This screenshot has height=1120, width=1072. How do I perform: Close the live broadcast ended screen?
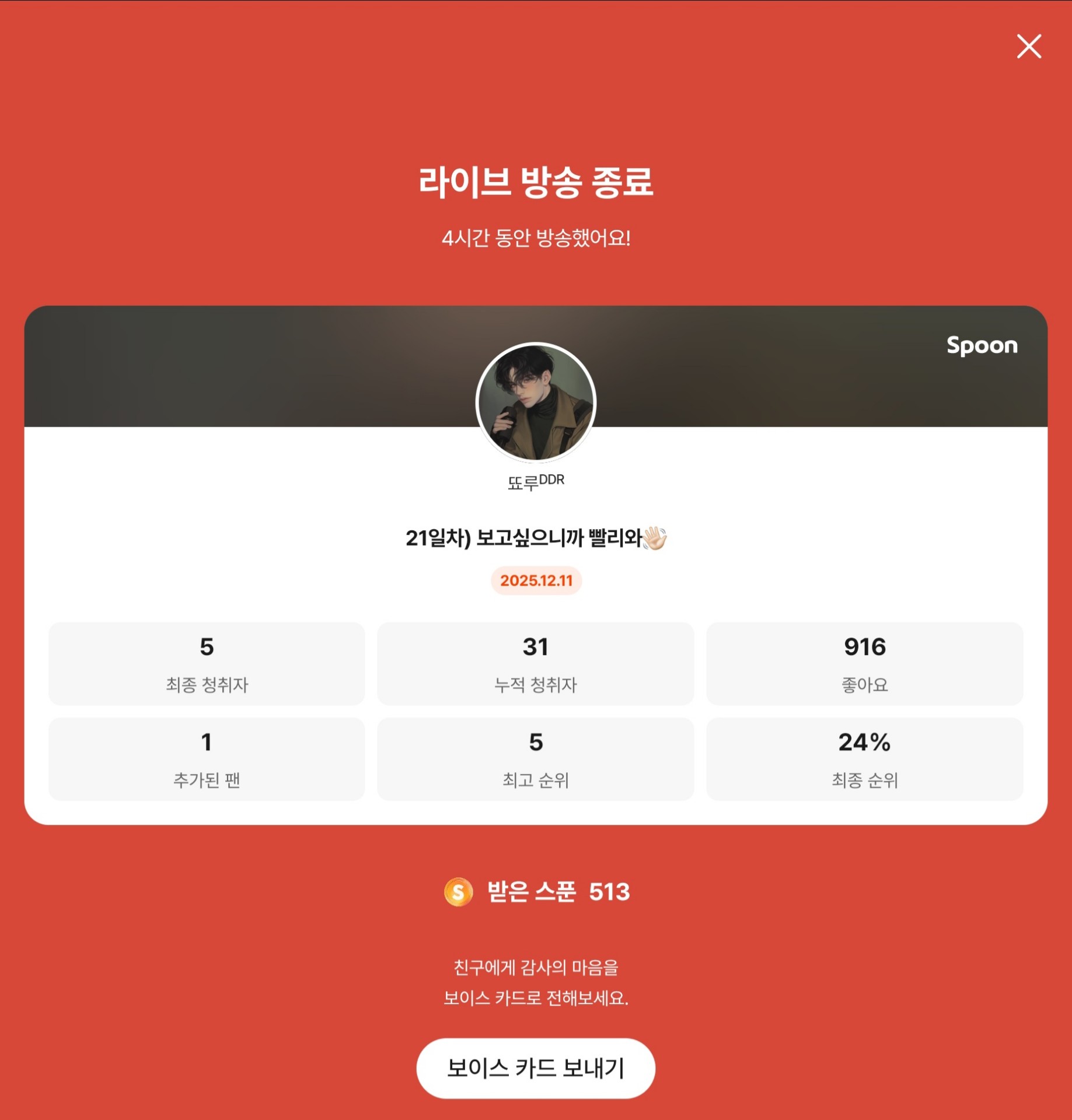[1029, 47]
